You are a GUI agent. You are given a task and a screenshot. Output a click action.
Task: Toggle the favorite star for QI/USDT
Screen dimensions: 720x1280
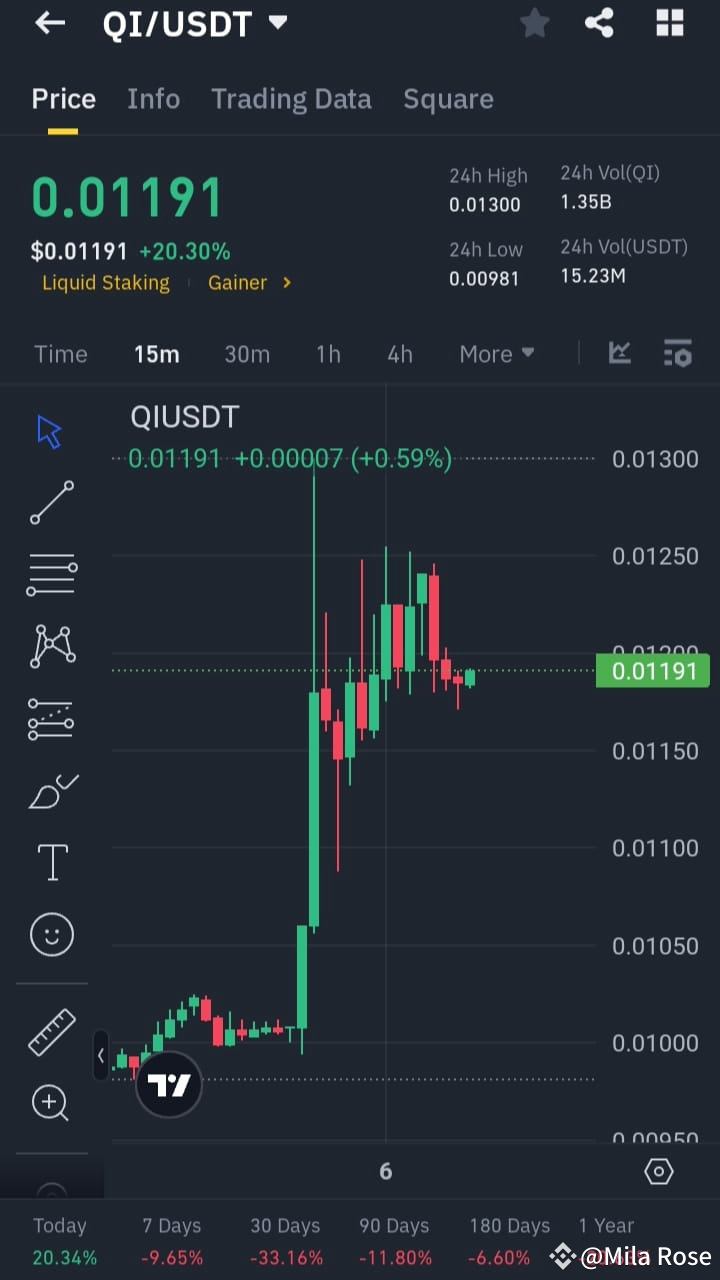tap(534, 23)
